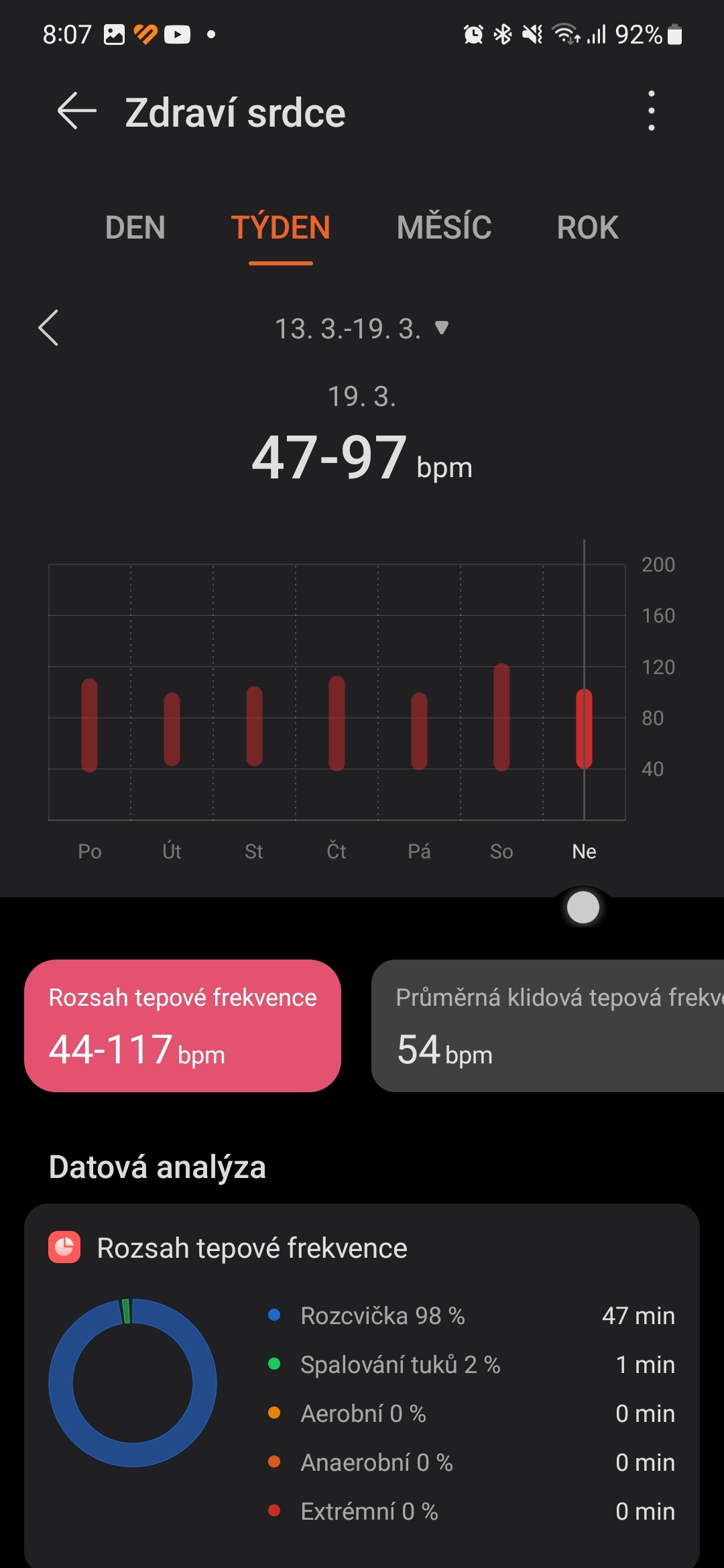Open the 13. 3.-19. 3. date picker
Image resolution: width=724 pixels, height=1568 pixels.
pyautogui.click(x=362, y=329)
